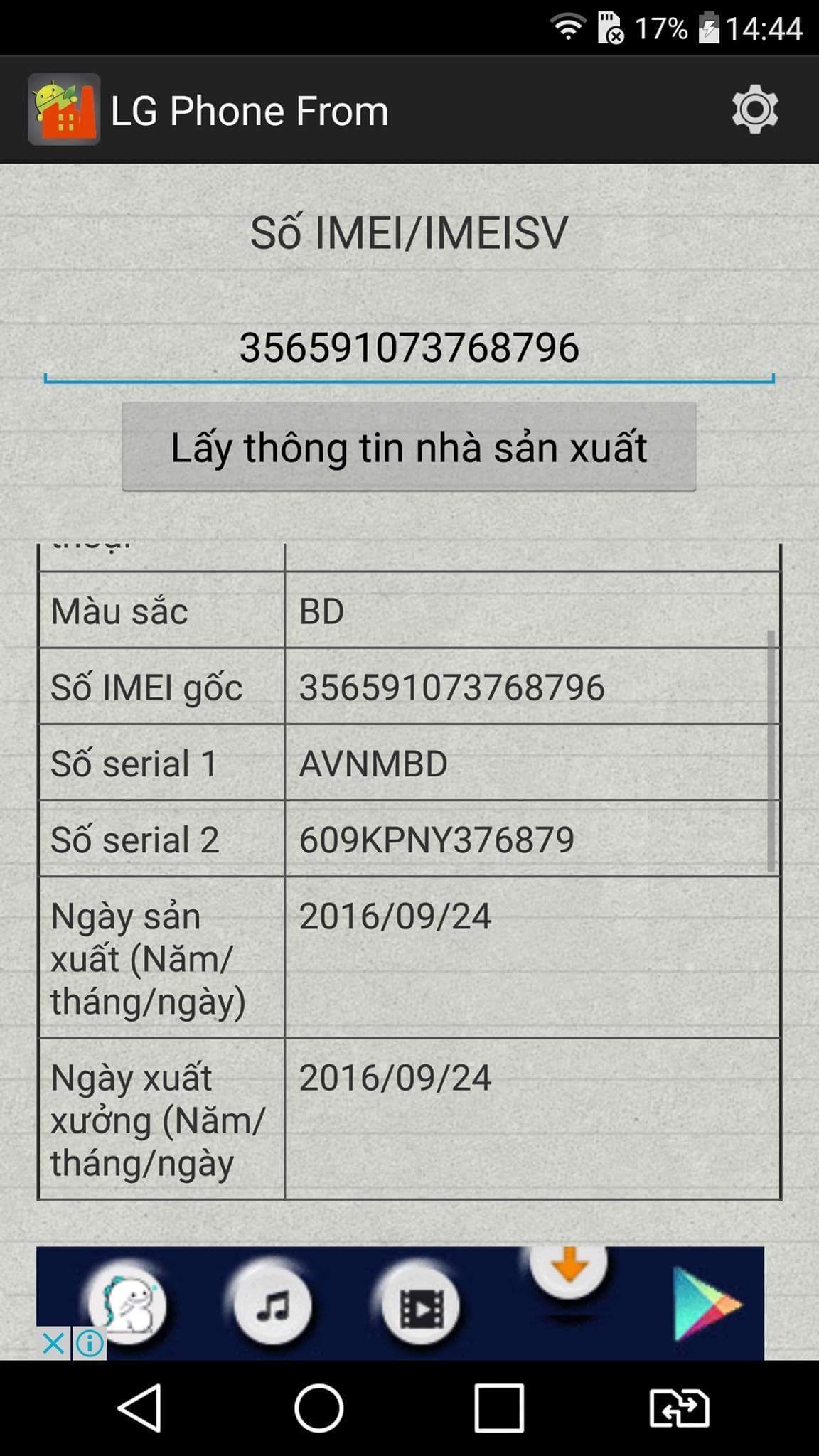
Task: Open the ad info icon
Action: (90, 1344)
